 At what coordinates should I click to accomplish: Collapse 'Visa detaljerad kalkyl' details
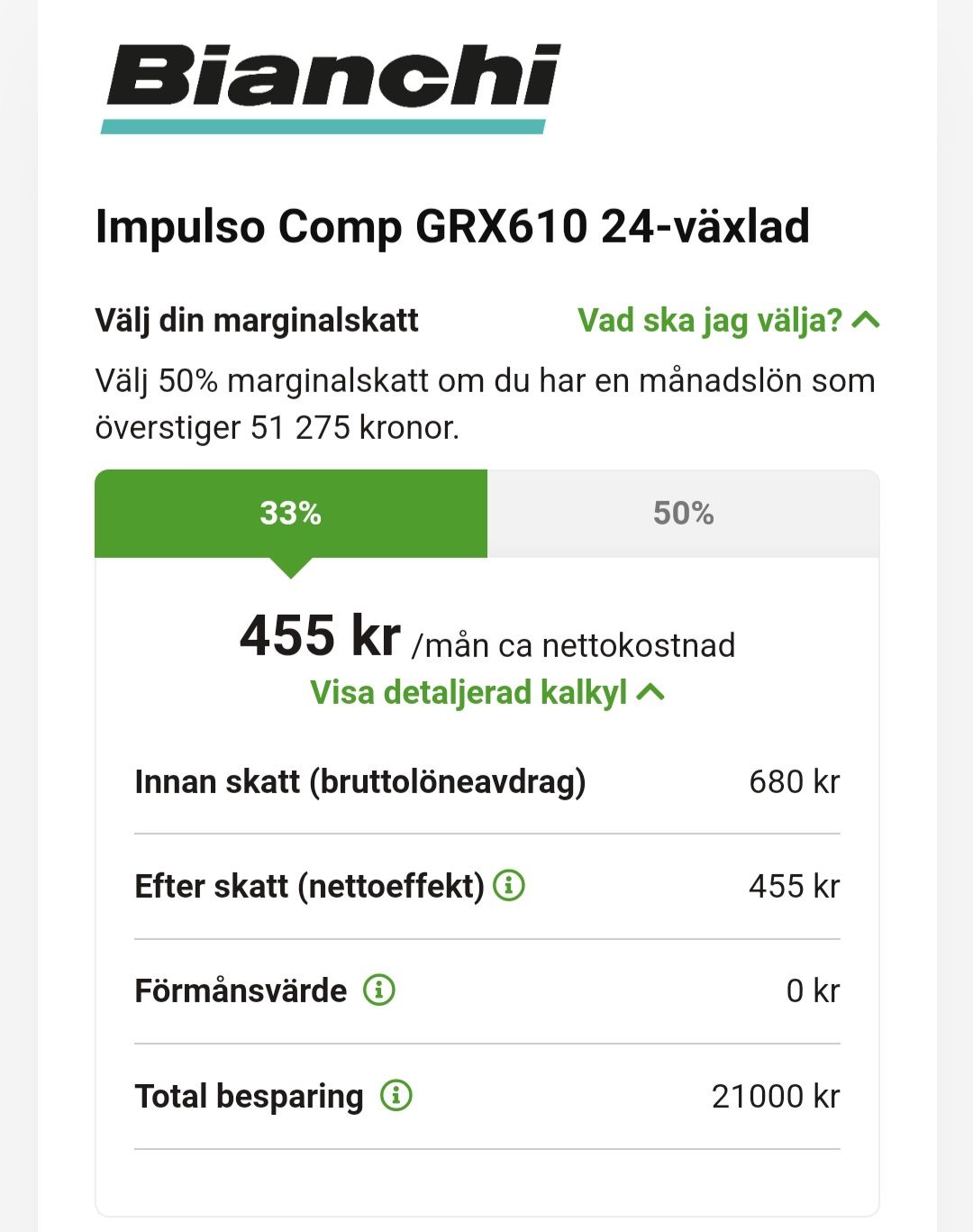487,692
